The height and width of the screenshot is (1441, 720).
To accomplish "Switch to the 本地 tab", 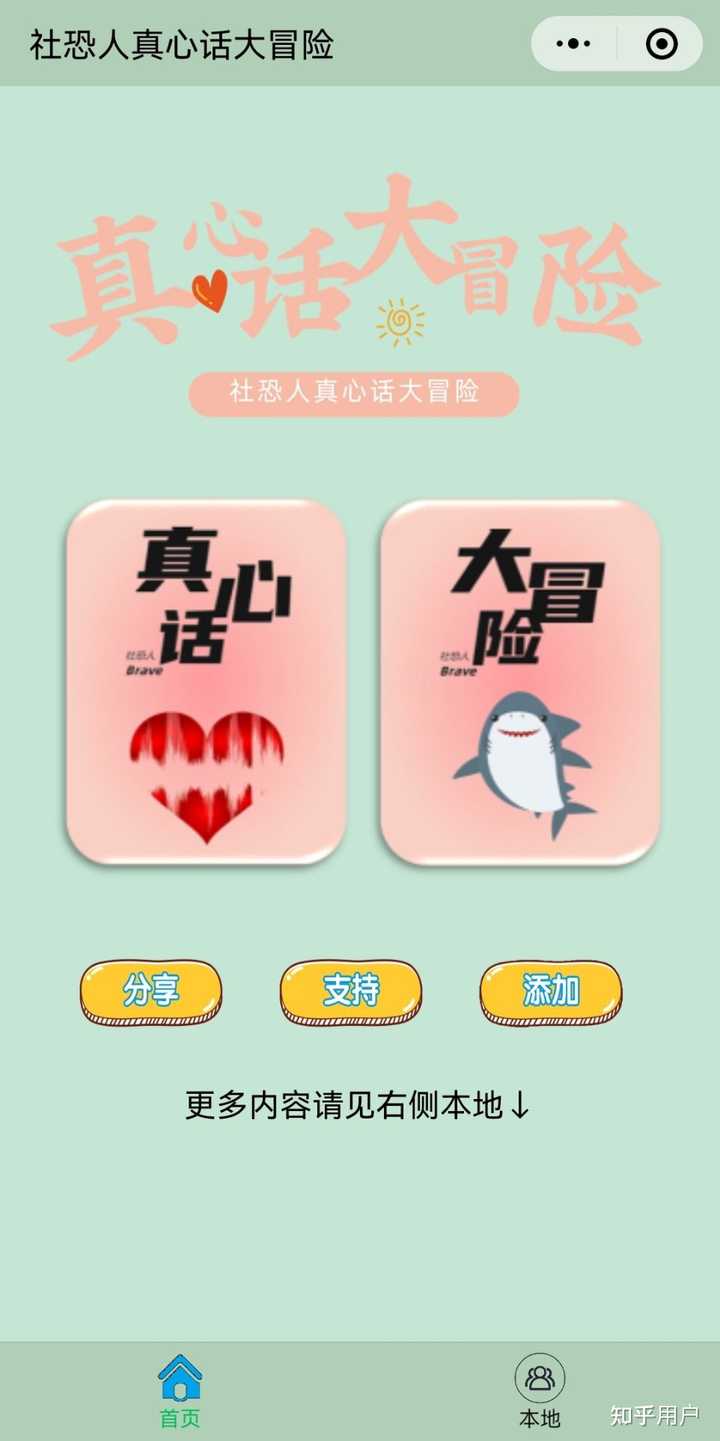I will (x=541, y=1390).
